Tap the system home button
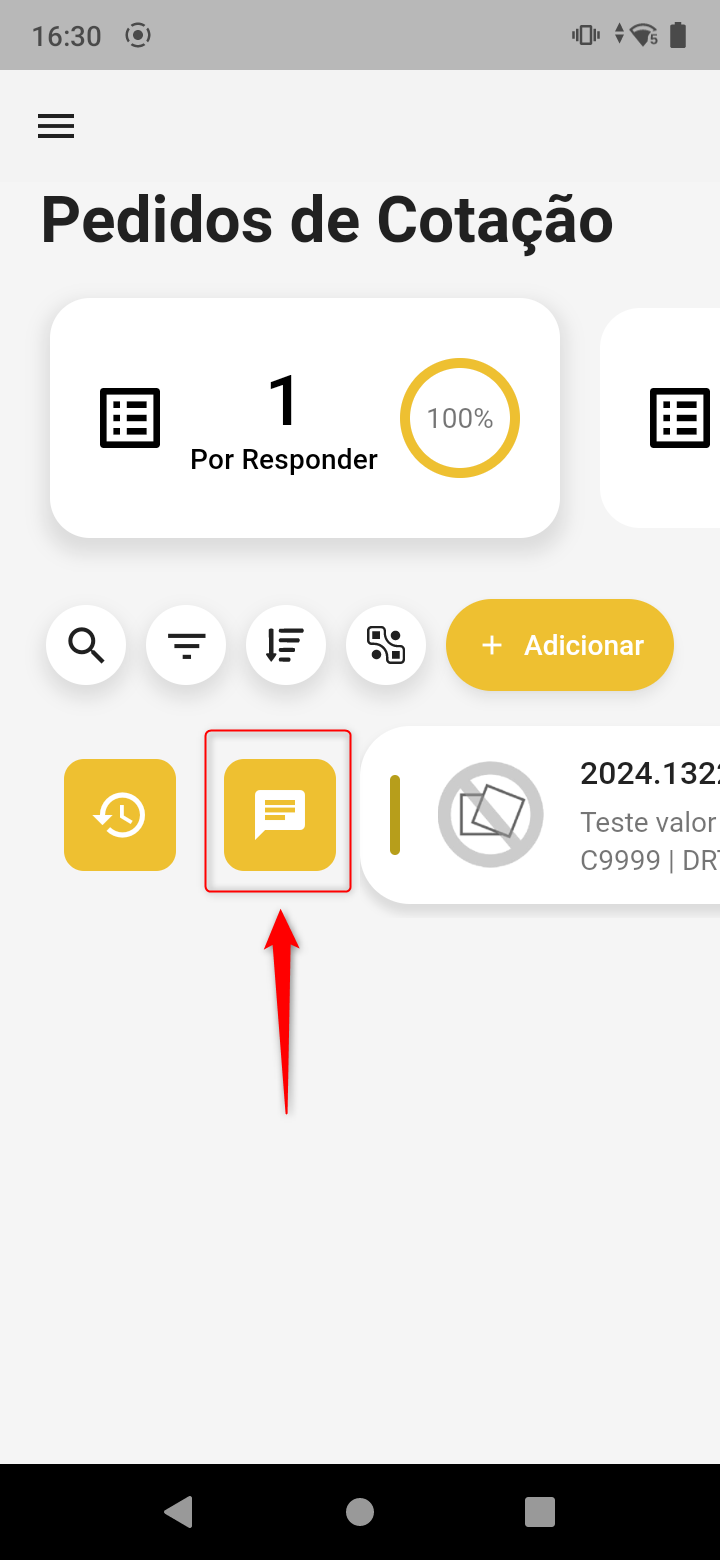Image resolution: width=720 pixels, height=1560 pixels. click(x=360, y=1511)
